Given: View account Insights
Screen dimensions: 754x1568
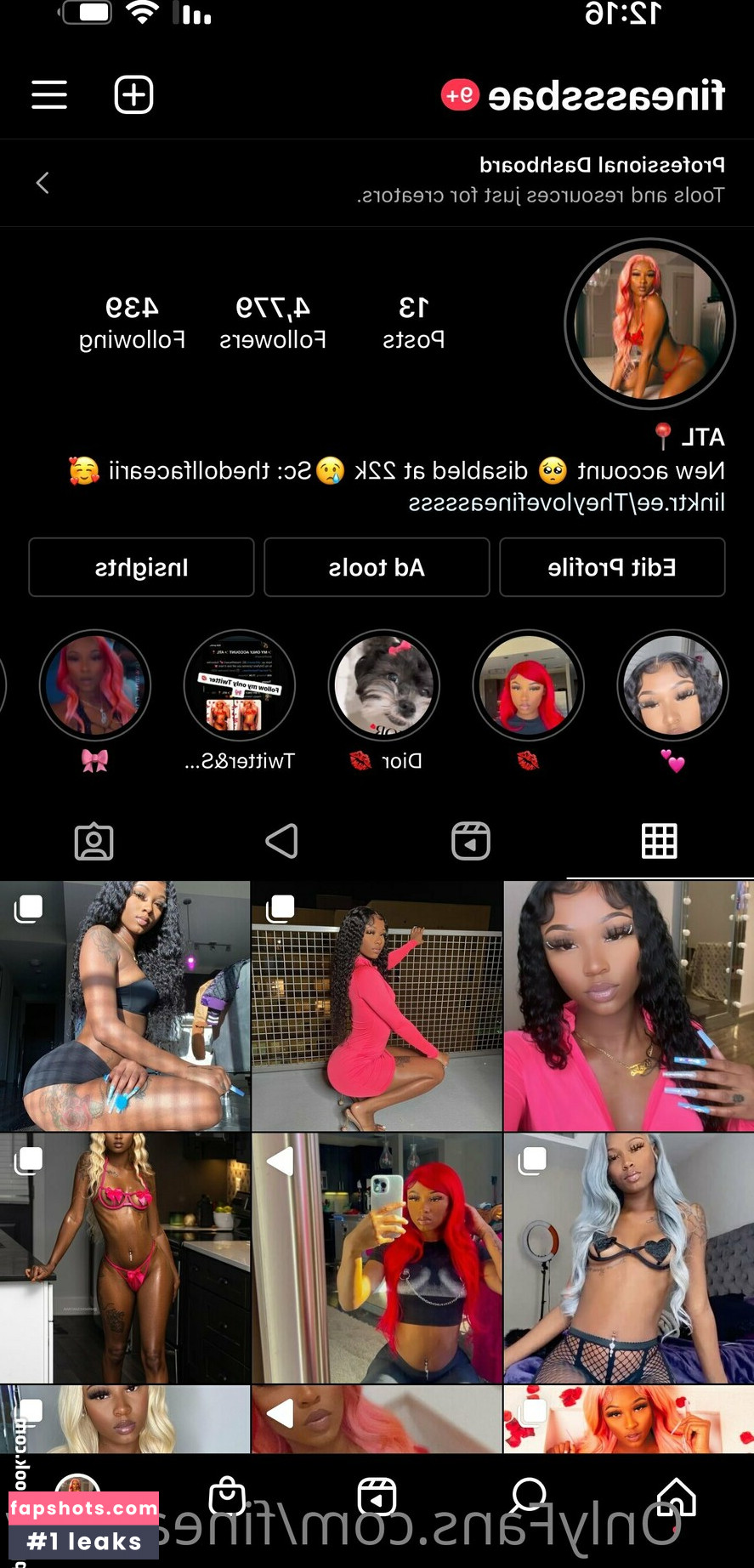Looking at the screenshot, I should pos(141,567).
